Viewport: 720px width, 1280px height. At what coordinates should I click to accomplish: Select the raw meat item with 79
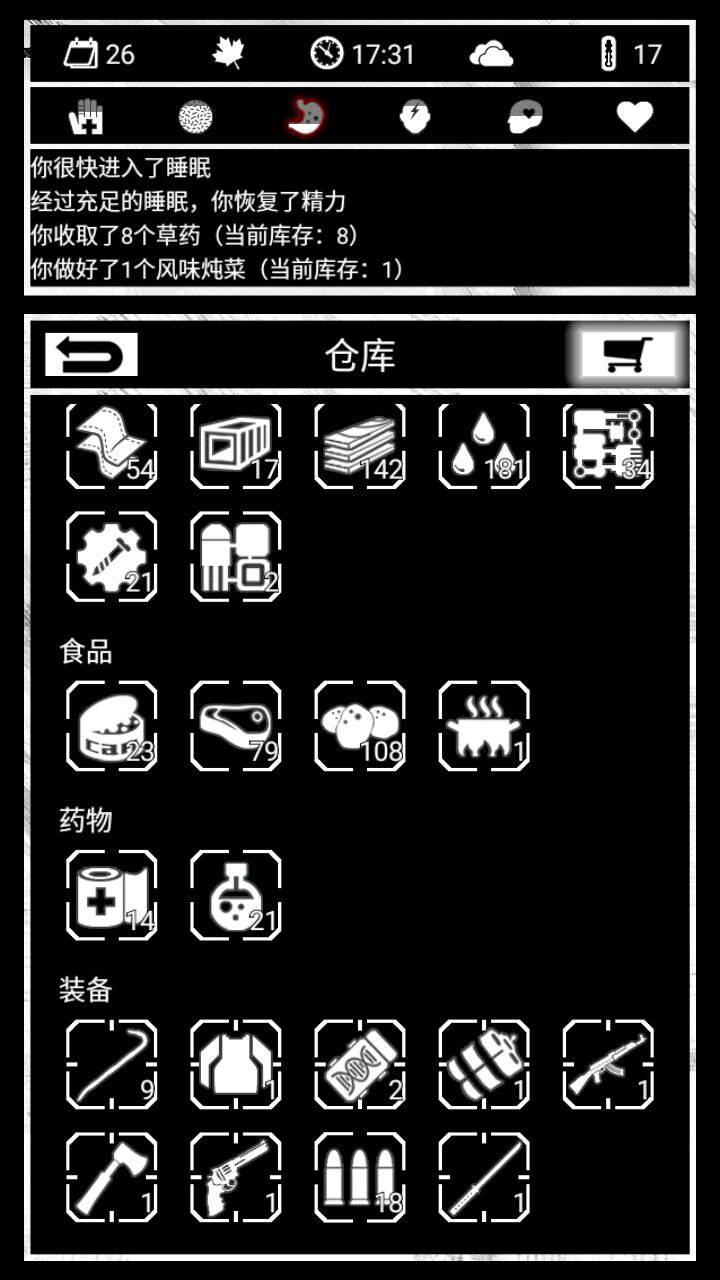tap(235, 727)
